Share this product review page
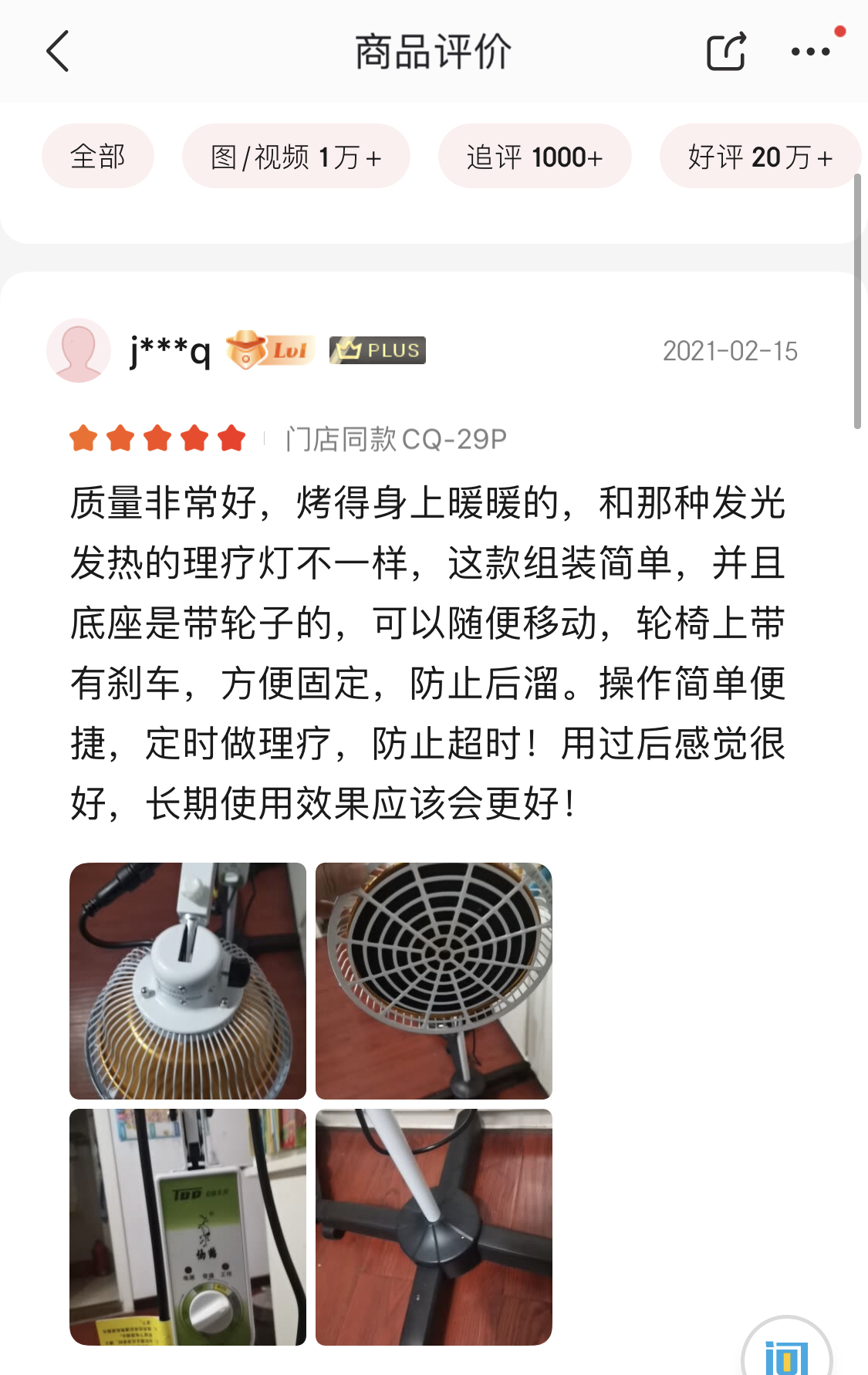Image resolution: width=868 pixels, height=1375 pixels. pyautogui.click(x=726, y=52)
